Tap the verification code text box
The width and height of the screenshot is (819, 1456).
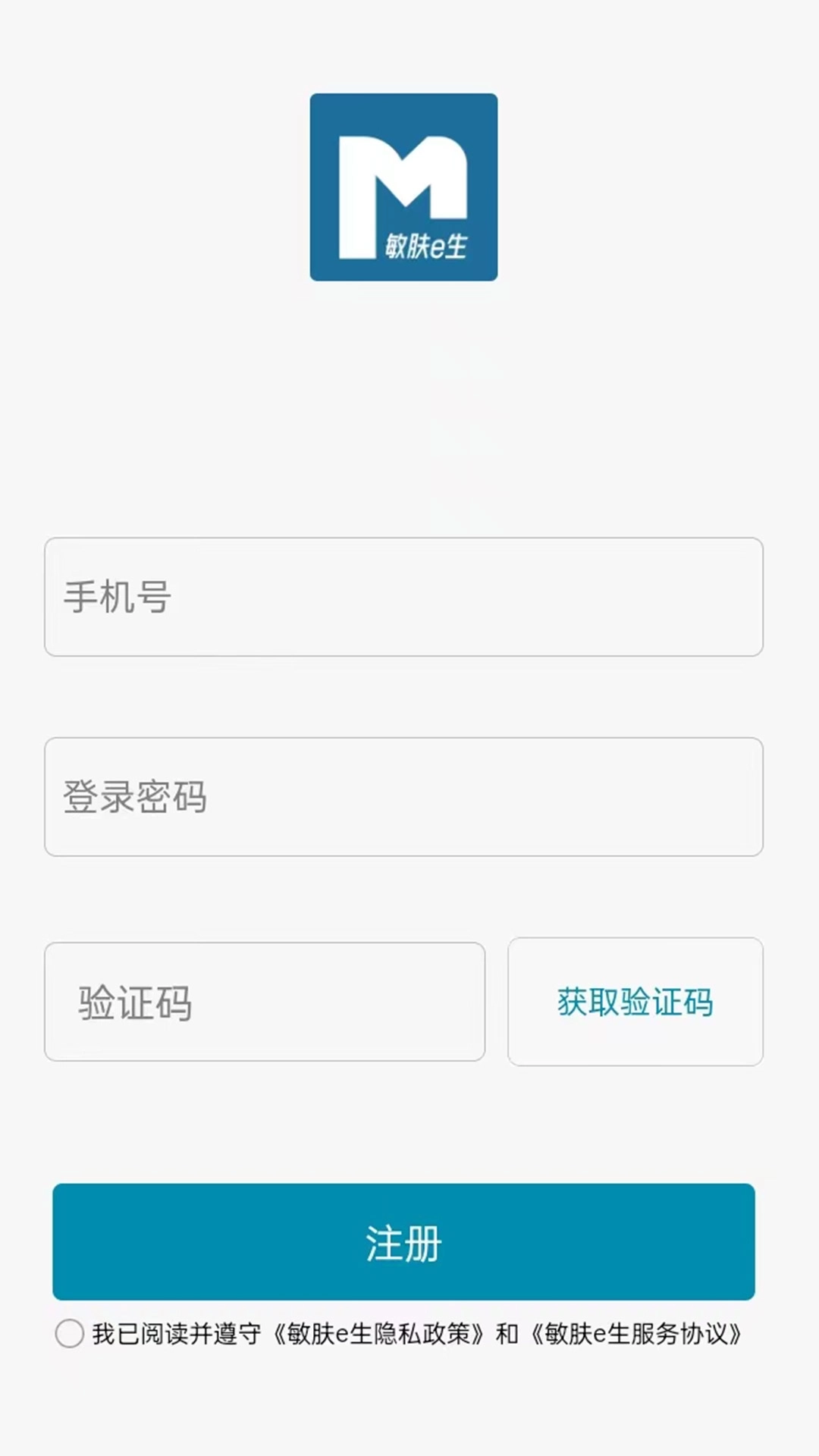point(264,1003)
